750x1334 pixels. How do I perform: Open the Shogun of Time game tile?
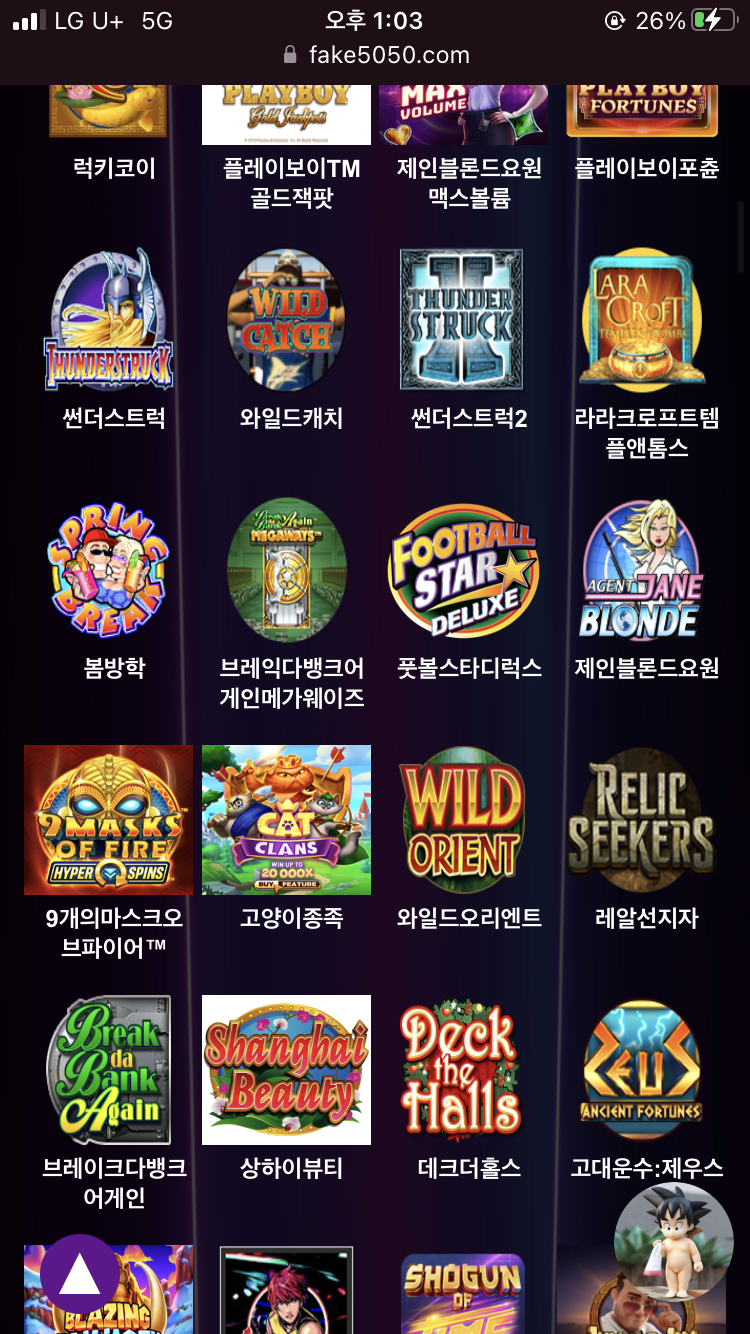point(463,1290)
